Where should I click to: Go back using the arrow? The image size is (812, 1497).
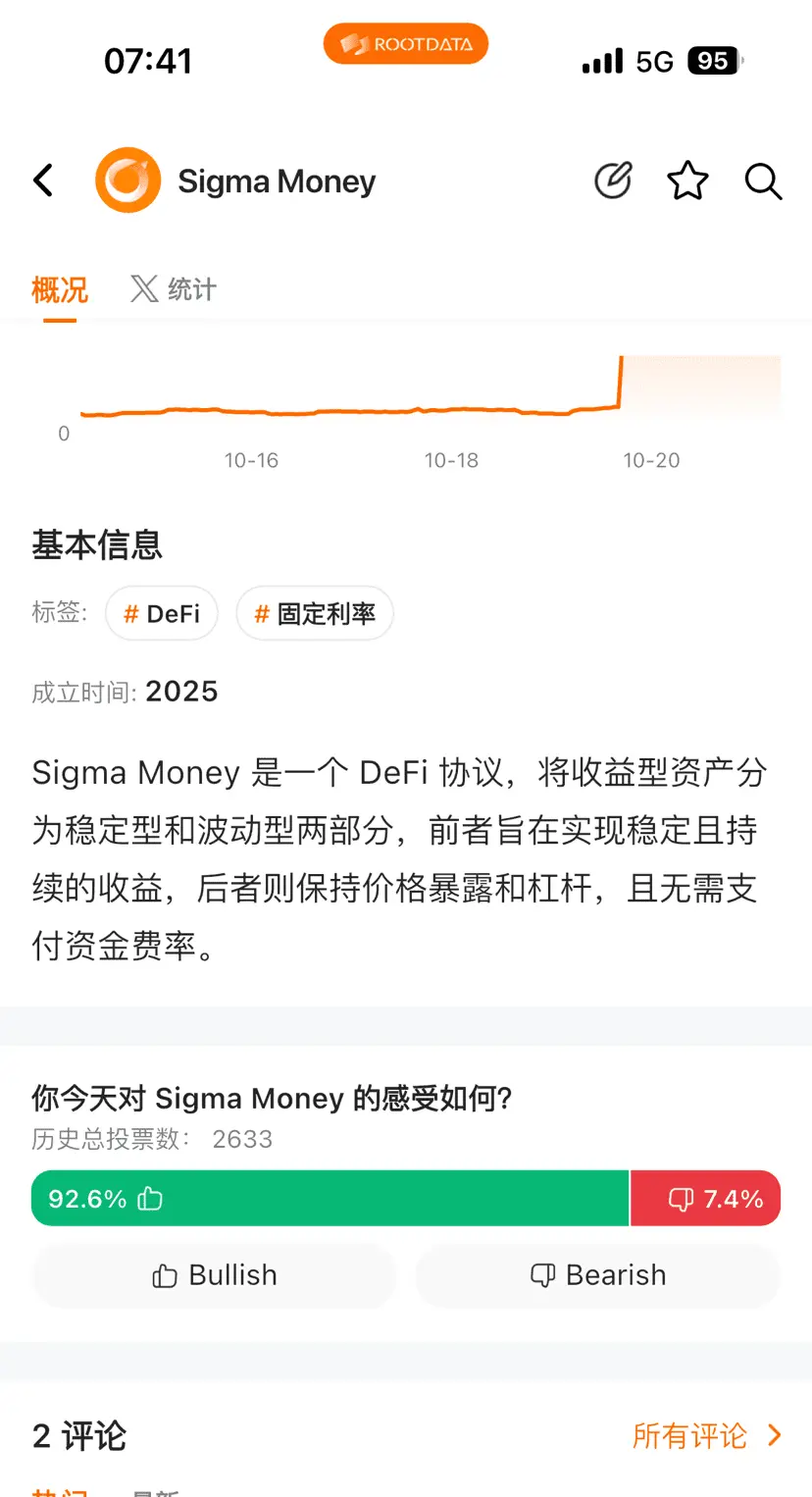pos(43,181)
